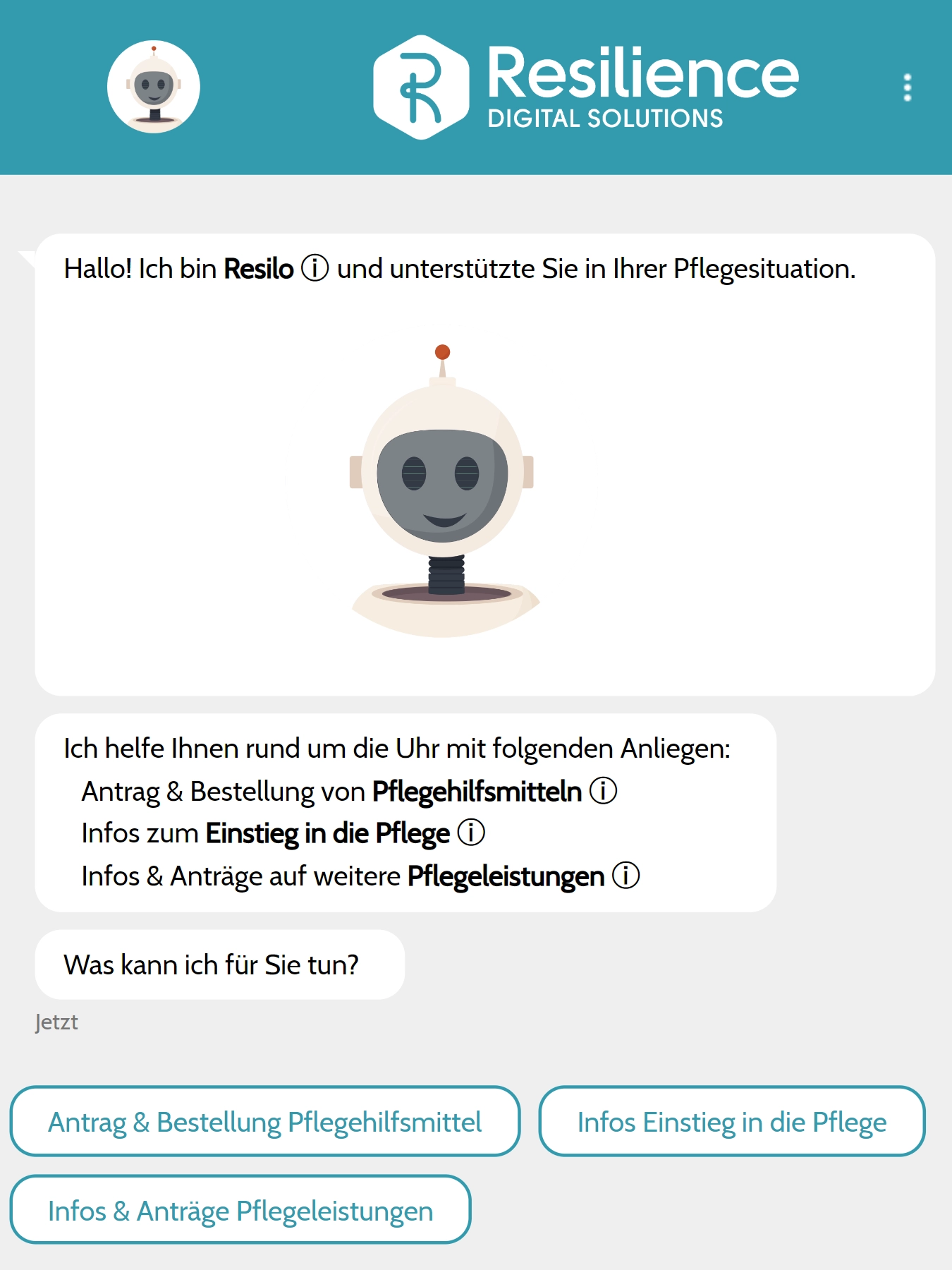Select Infos & Anträge Pflegeleistungen
Image resolution: width=952 pixels, height=1270 pixels.
[240, 1210]
